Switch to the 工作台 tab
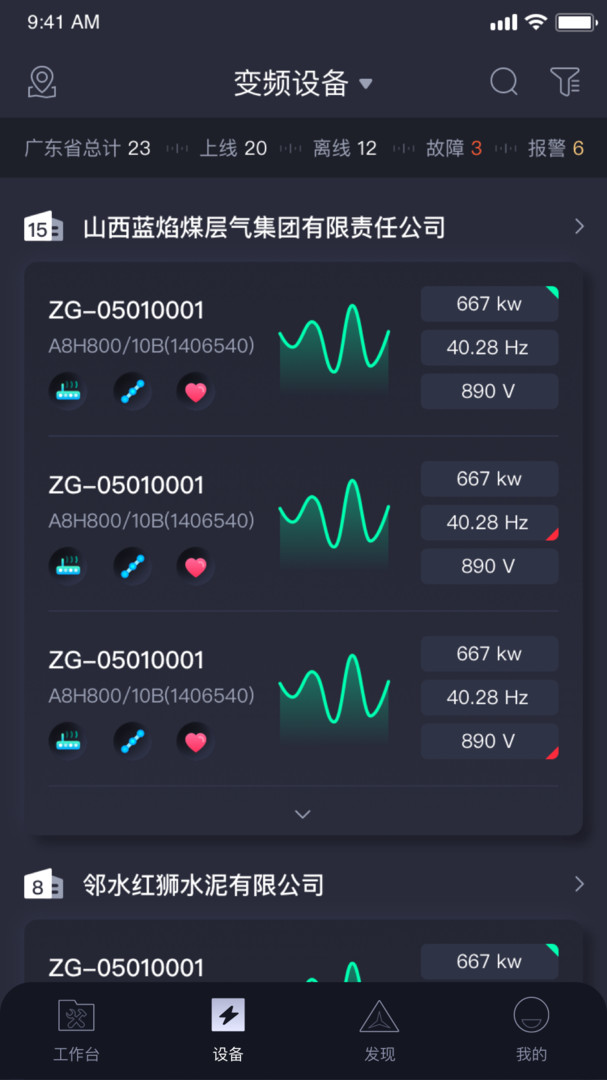The width and height of the screenshot is (607, 1080). 76,1030
